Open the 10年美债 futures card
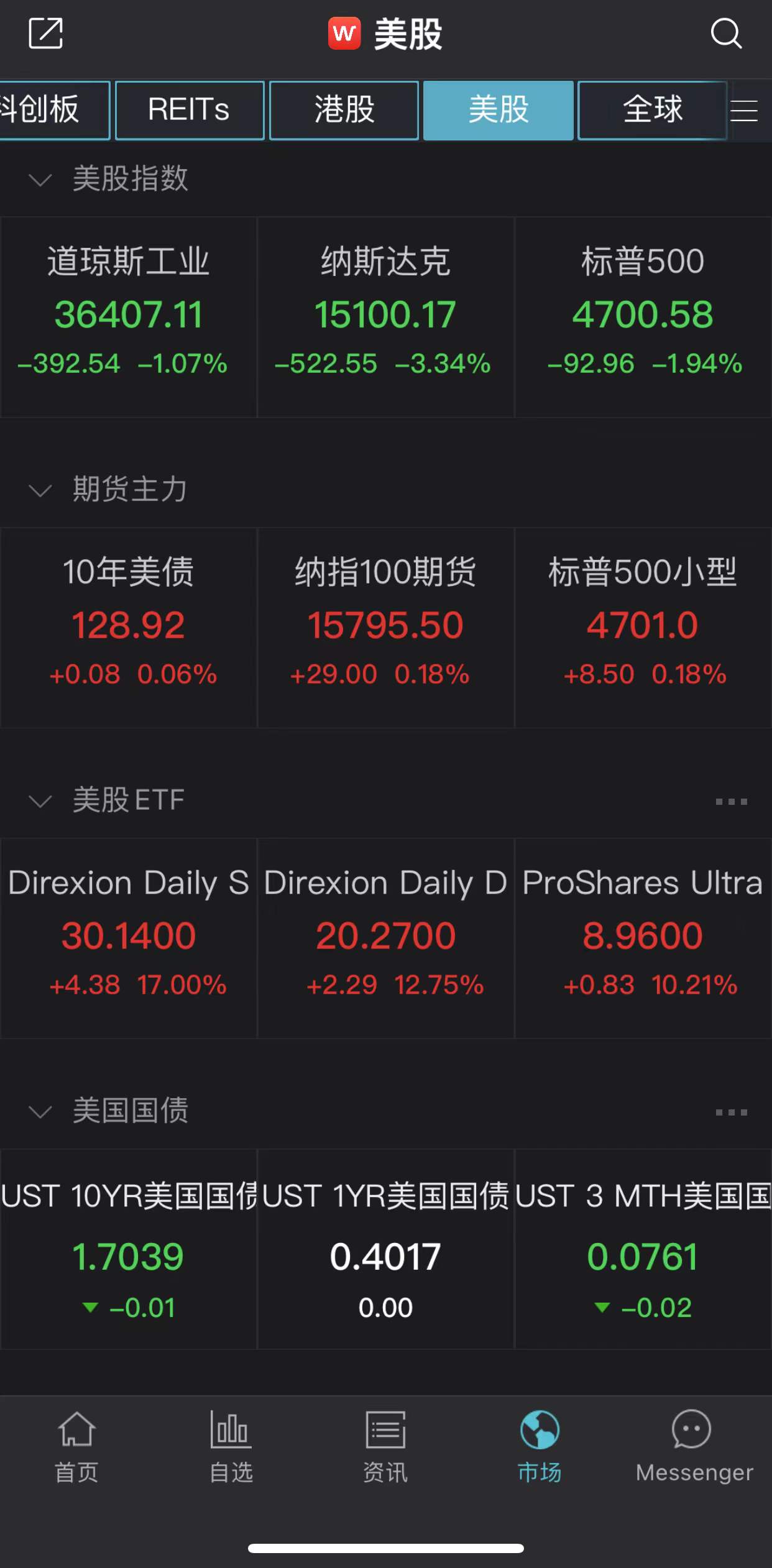Screen dimensions: 772x1568 pos(129,628)
